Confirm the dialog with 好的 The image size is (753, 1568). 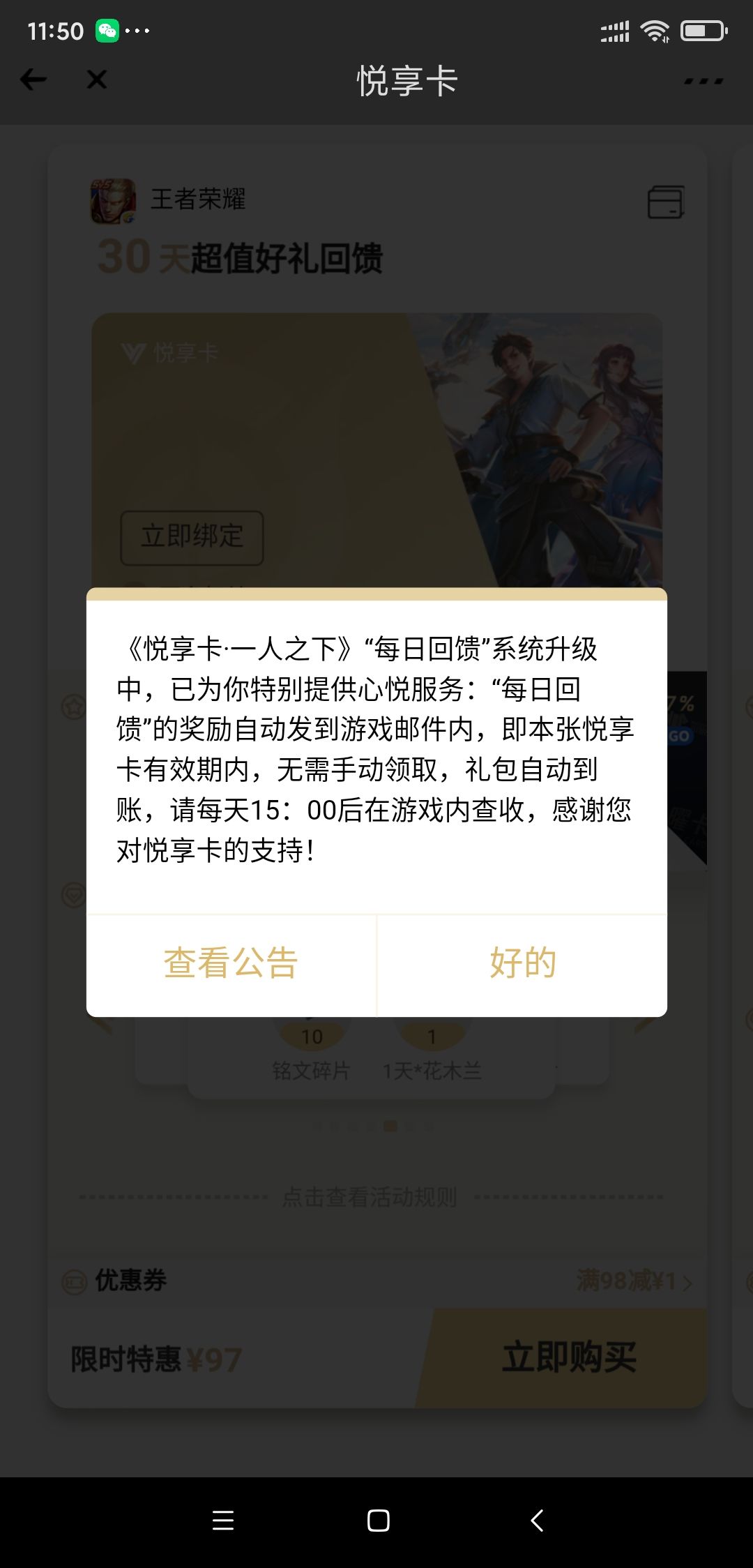pyautogui.click(x=522, y=964)
